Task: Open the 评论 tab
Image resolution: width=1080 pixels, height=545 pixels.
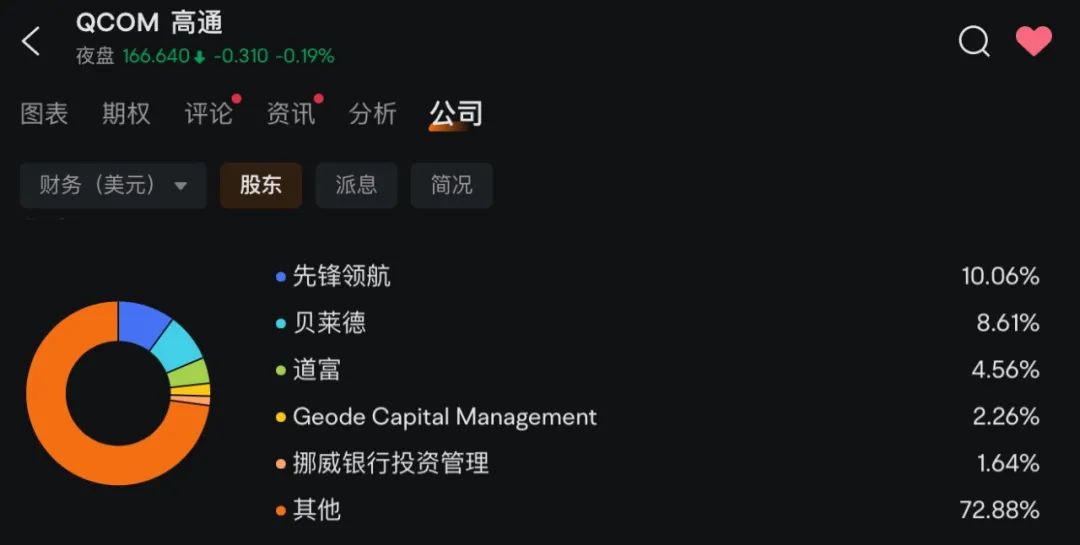Action: tap(209, 114)
